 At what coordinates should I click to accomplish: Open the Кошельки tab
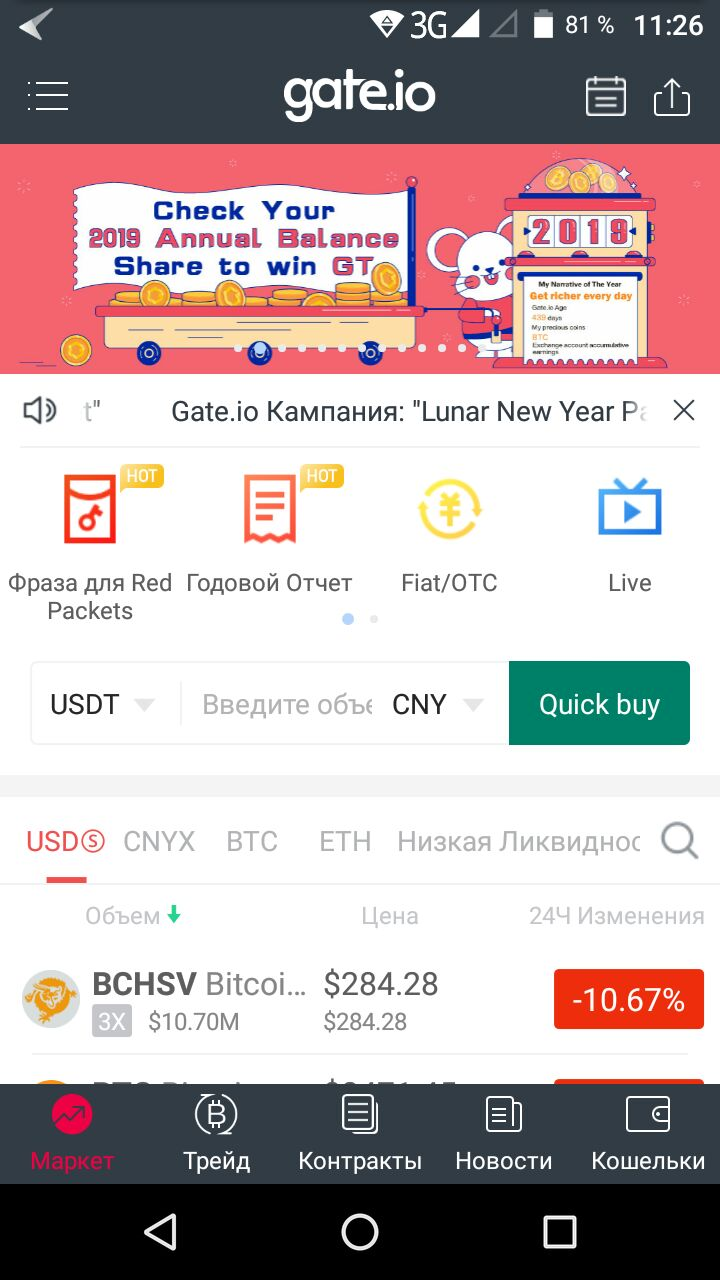648,1133
